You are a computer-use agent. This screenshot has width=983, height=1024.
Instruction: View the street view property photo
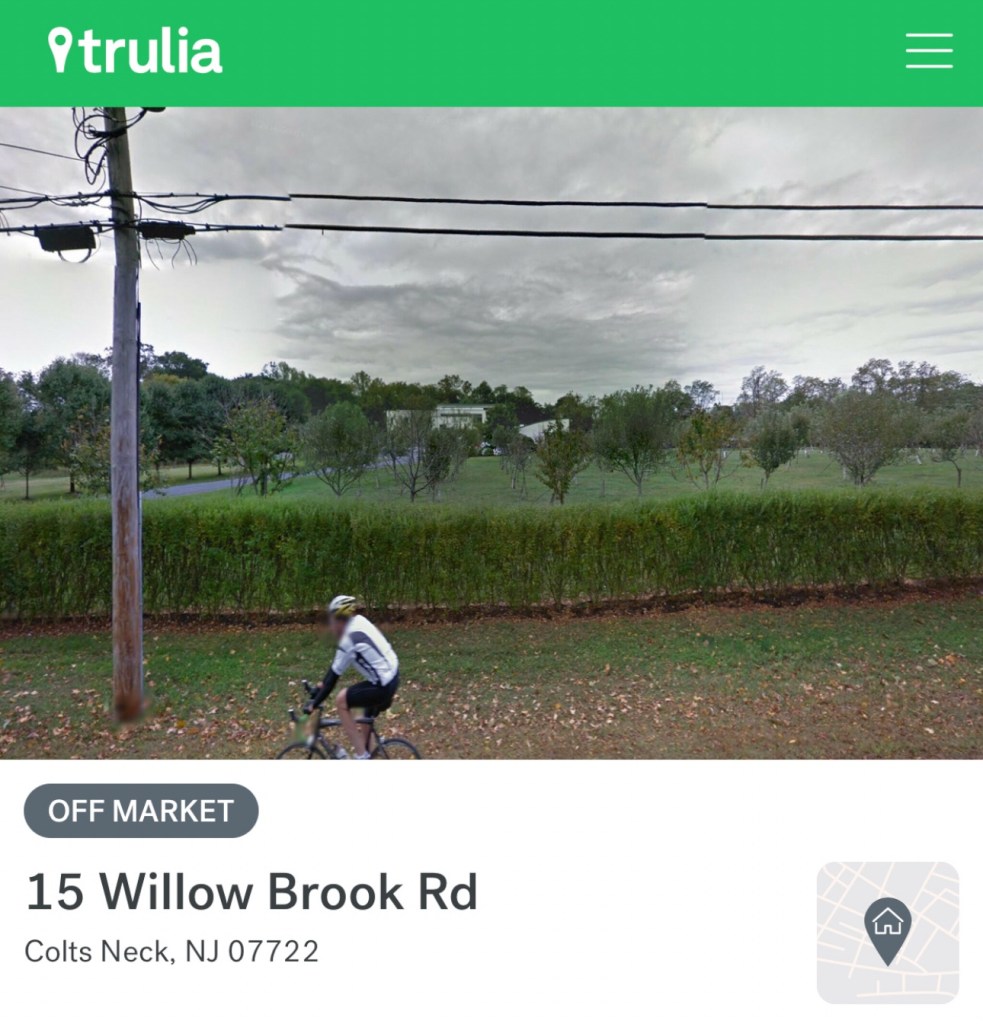(491, 432)
